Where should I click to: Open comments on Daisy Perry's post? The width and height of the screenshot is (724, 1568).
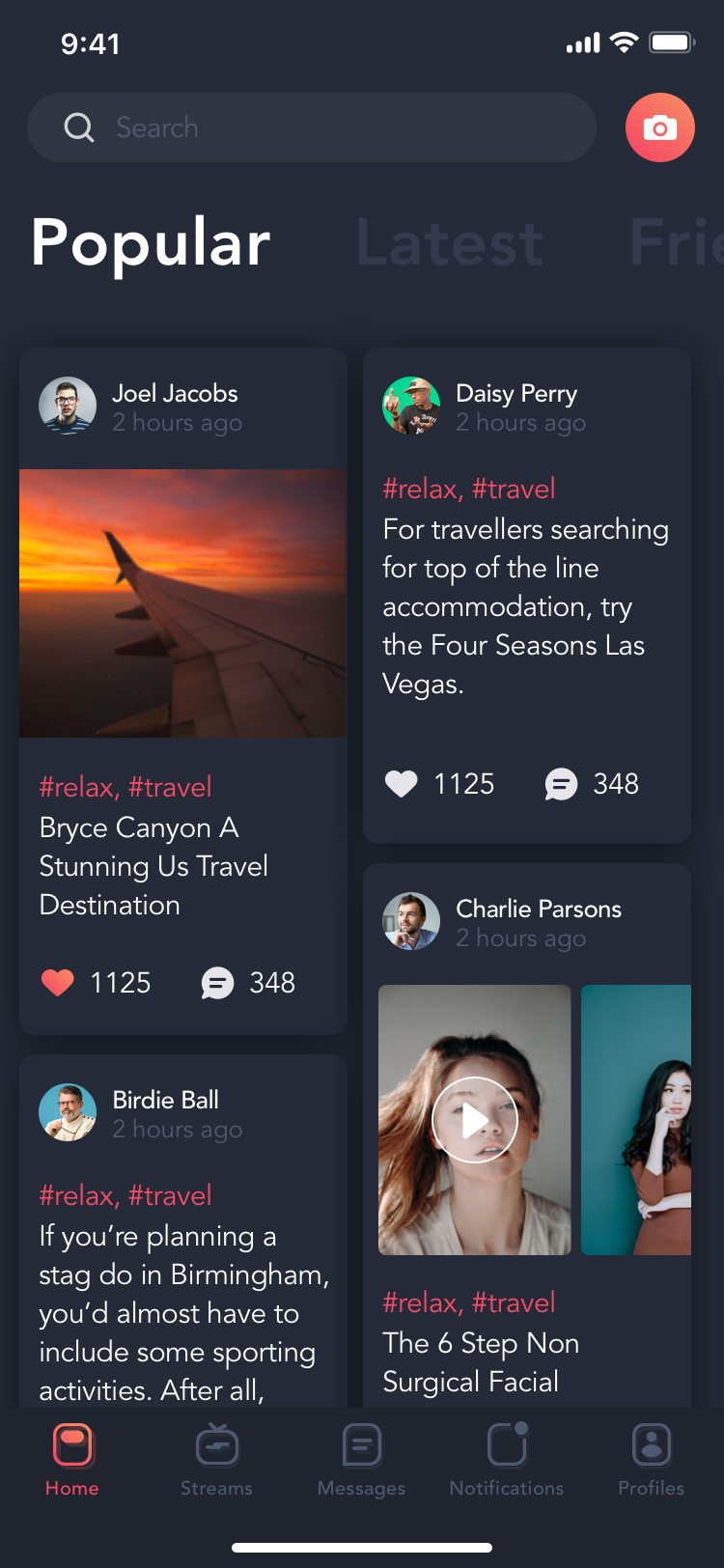coord(561,784)
